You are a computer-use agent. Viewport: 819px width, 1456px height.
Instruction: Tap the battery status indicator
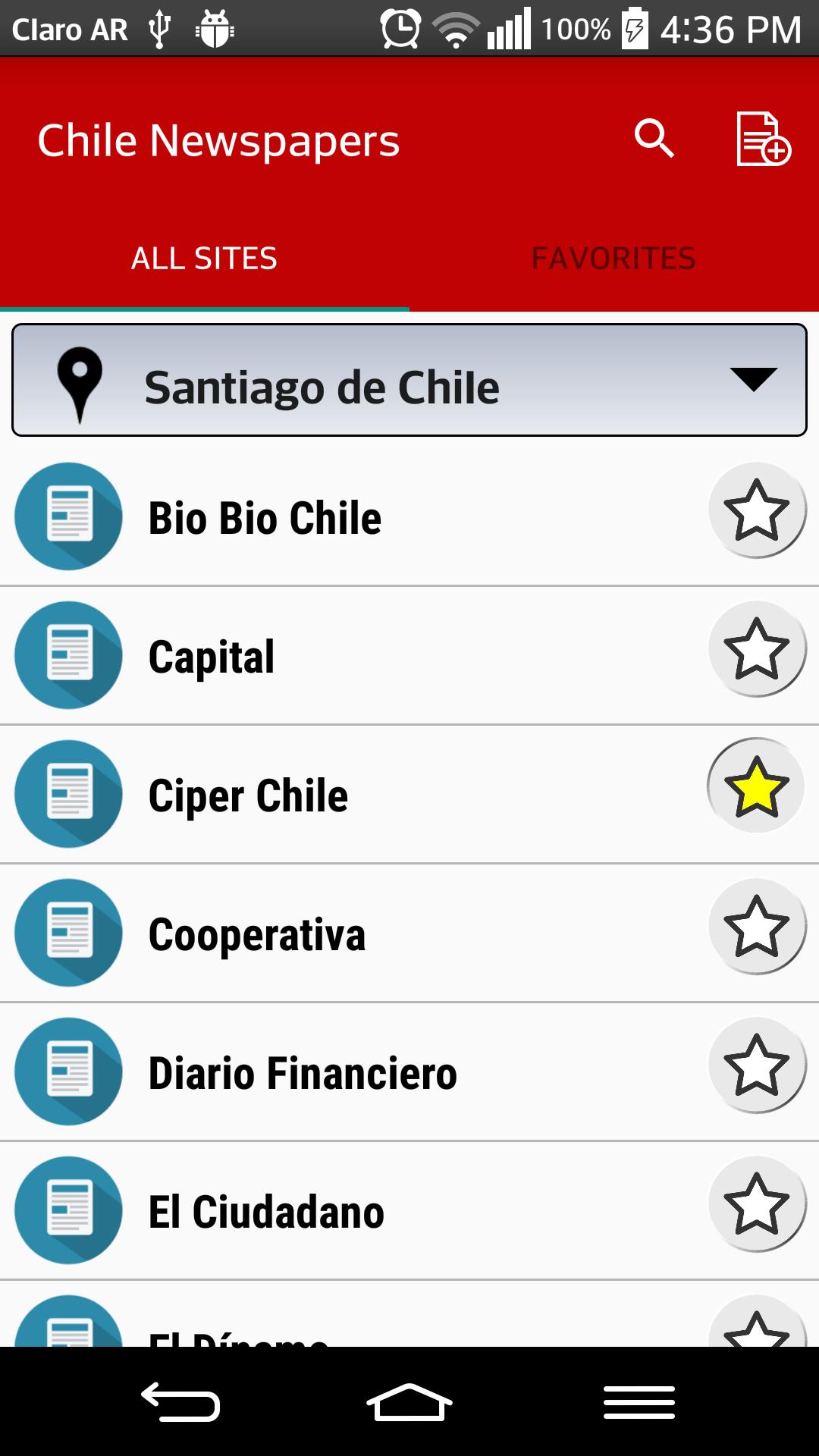pos(635,30)
